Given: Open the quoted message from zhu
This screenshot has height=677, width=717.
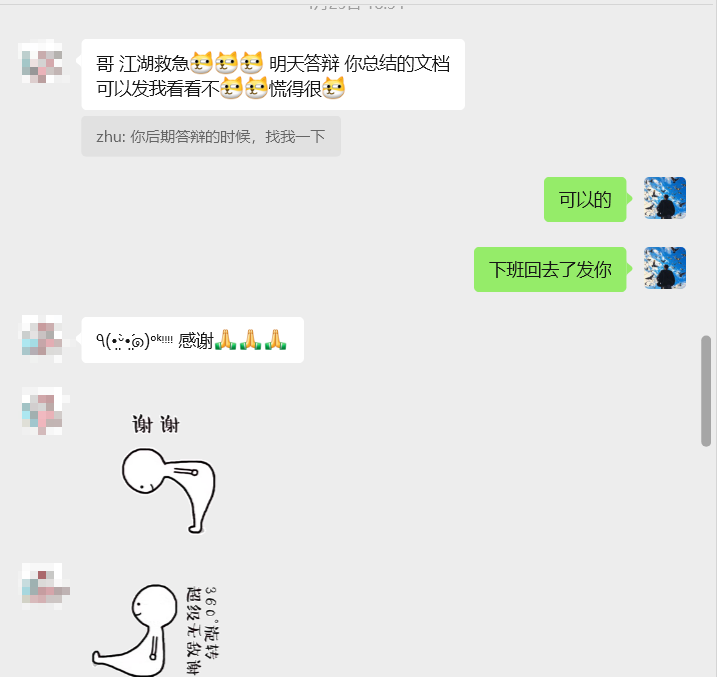Looking at the screenshot, I should pos(211,136).
